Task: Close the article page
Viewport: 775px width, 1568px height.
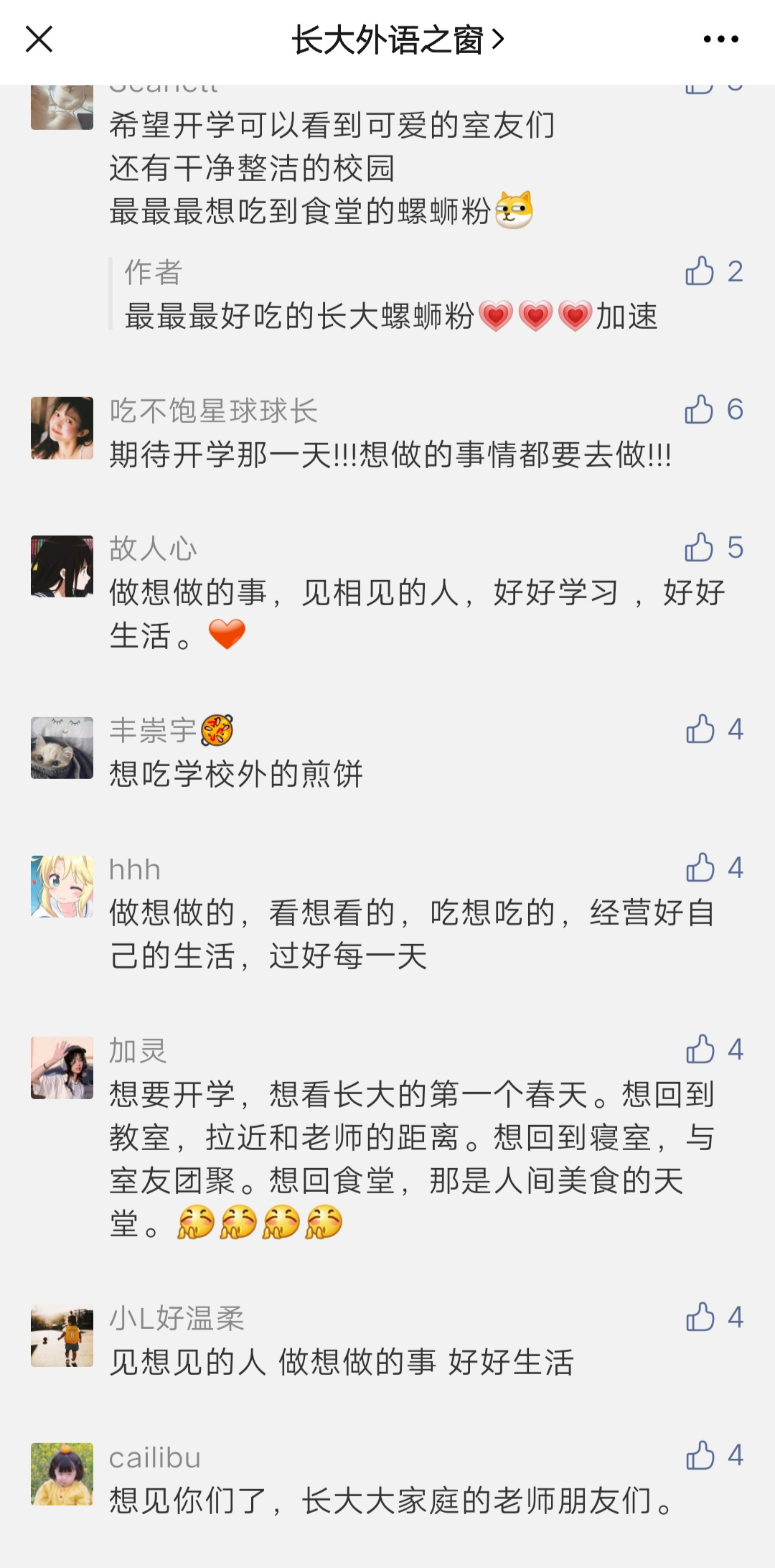Action: [39, 39]
